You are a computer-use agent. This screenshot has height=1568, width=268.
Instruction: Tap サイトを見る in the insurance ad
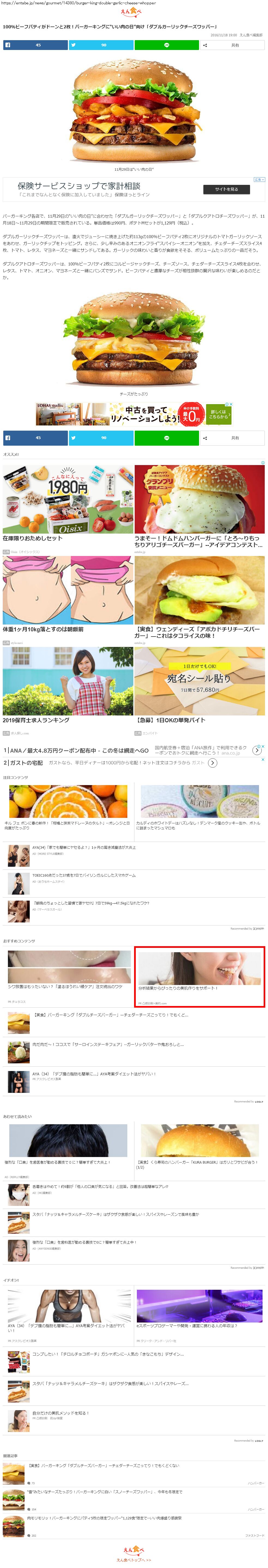point(226,189)
